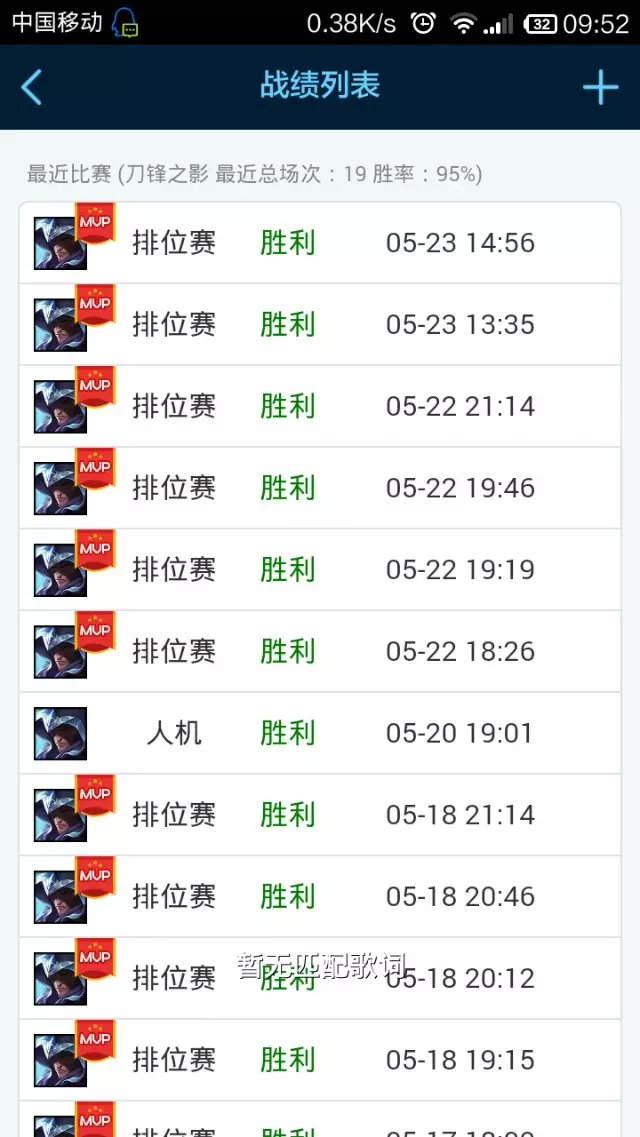The image size is (640, 1137).
Task: View details of the 05-22 18:26 match
Action: tap(320, 652)
